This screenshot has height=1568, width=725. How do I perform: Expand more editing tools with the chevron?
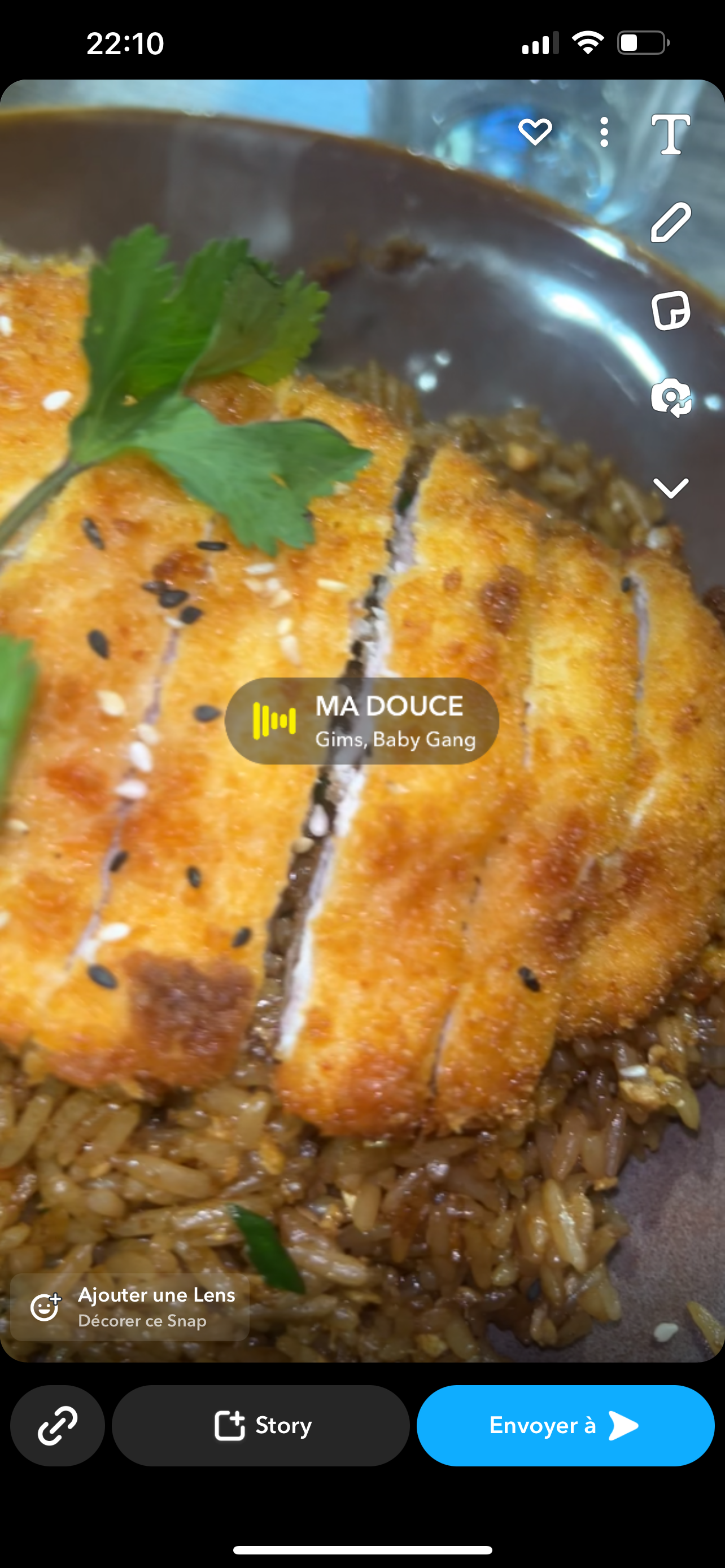pyautogui.click(x=671, y=488)
